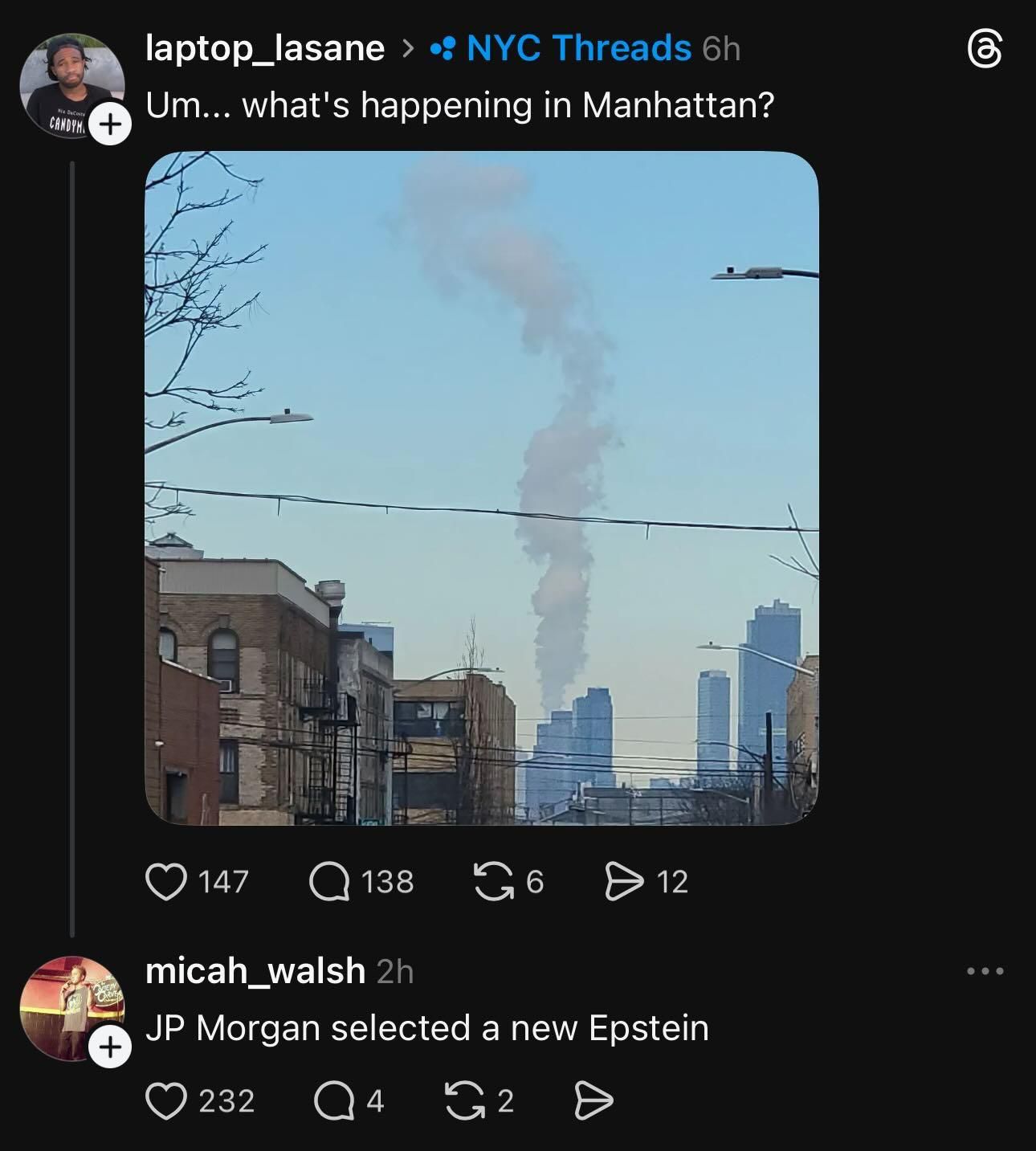Send micah_walsh's reply to someone

click(x=594, y=1100)
